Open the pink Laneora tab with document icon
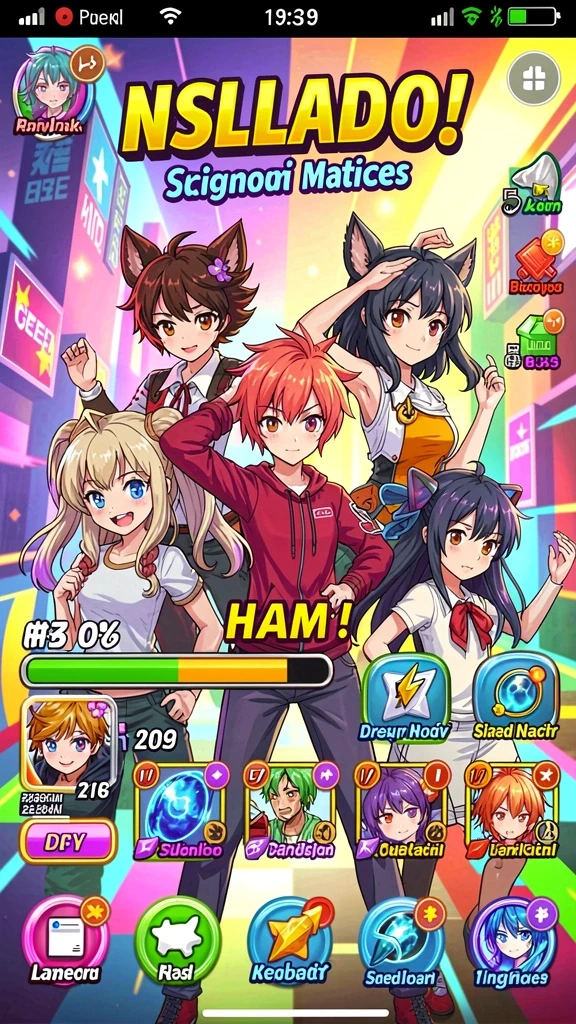This screenshot has width=576, height=1024. pos(65,939)
